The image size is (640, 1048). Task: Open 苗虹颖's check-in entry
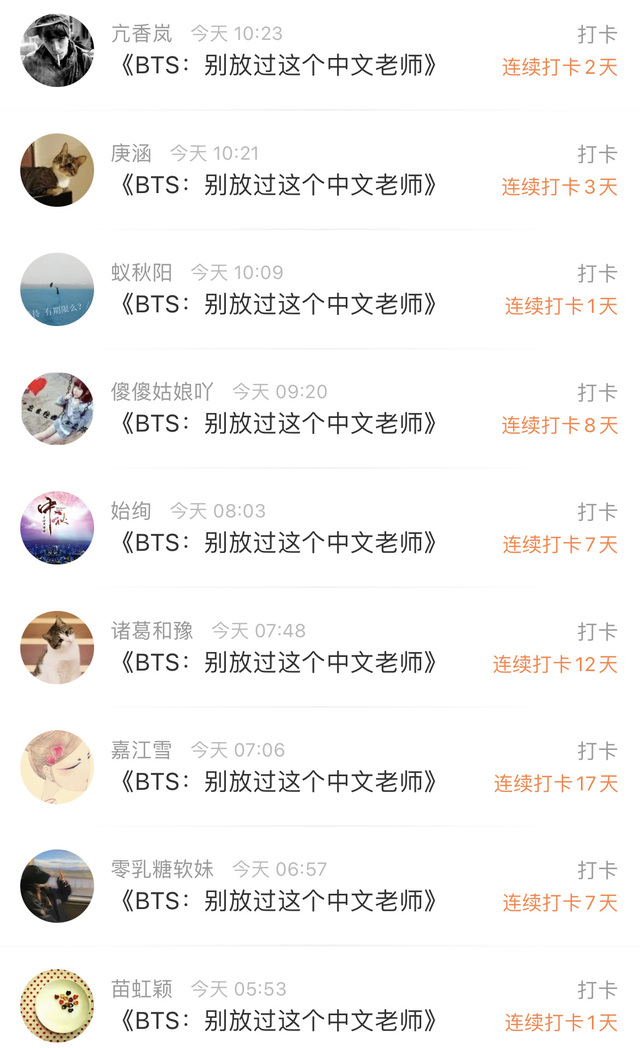point(278,1021)
